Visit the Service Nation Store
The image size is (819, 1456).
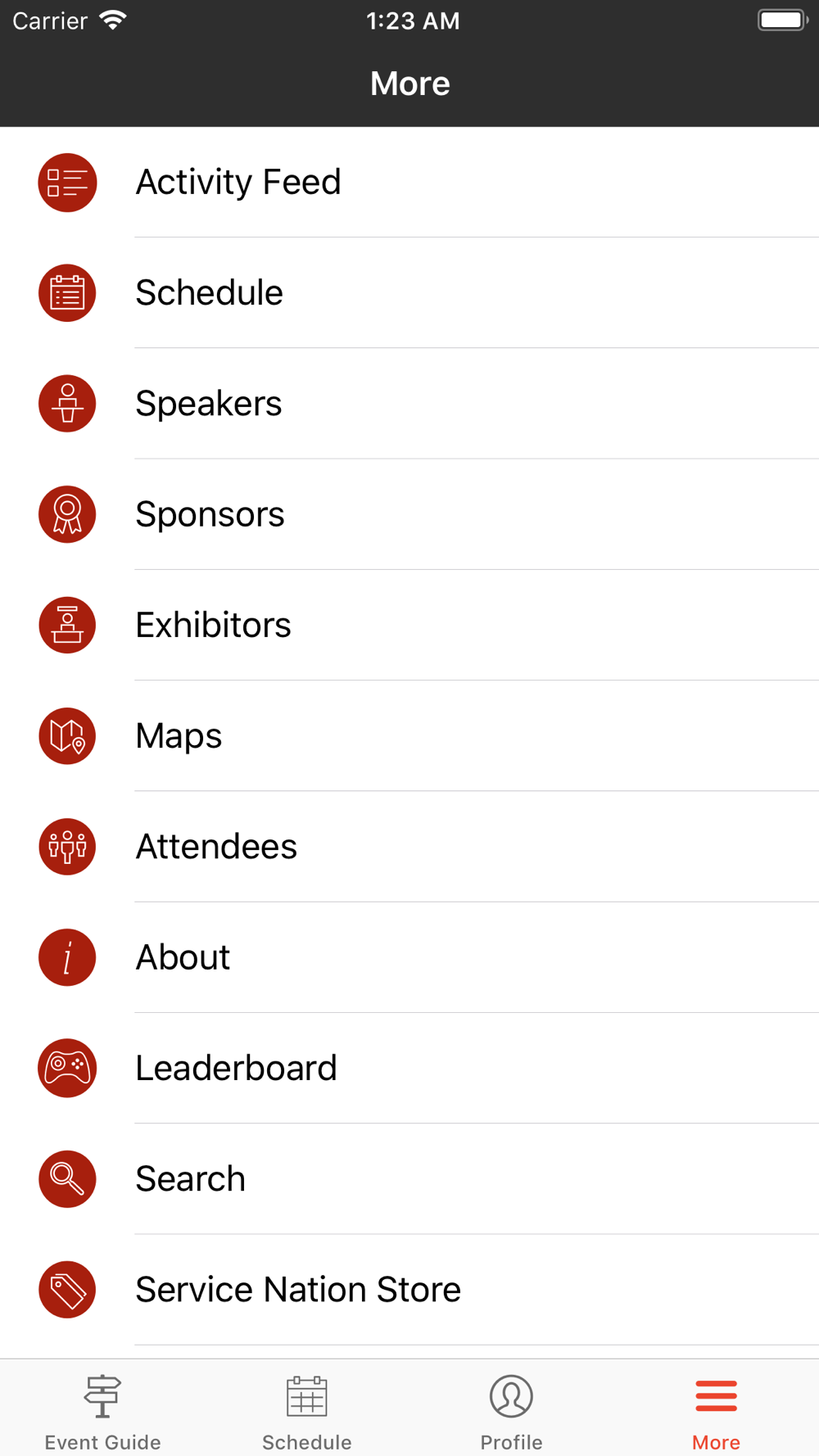[x=409, y=1289]
